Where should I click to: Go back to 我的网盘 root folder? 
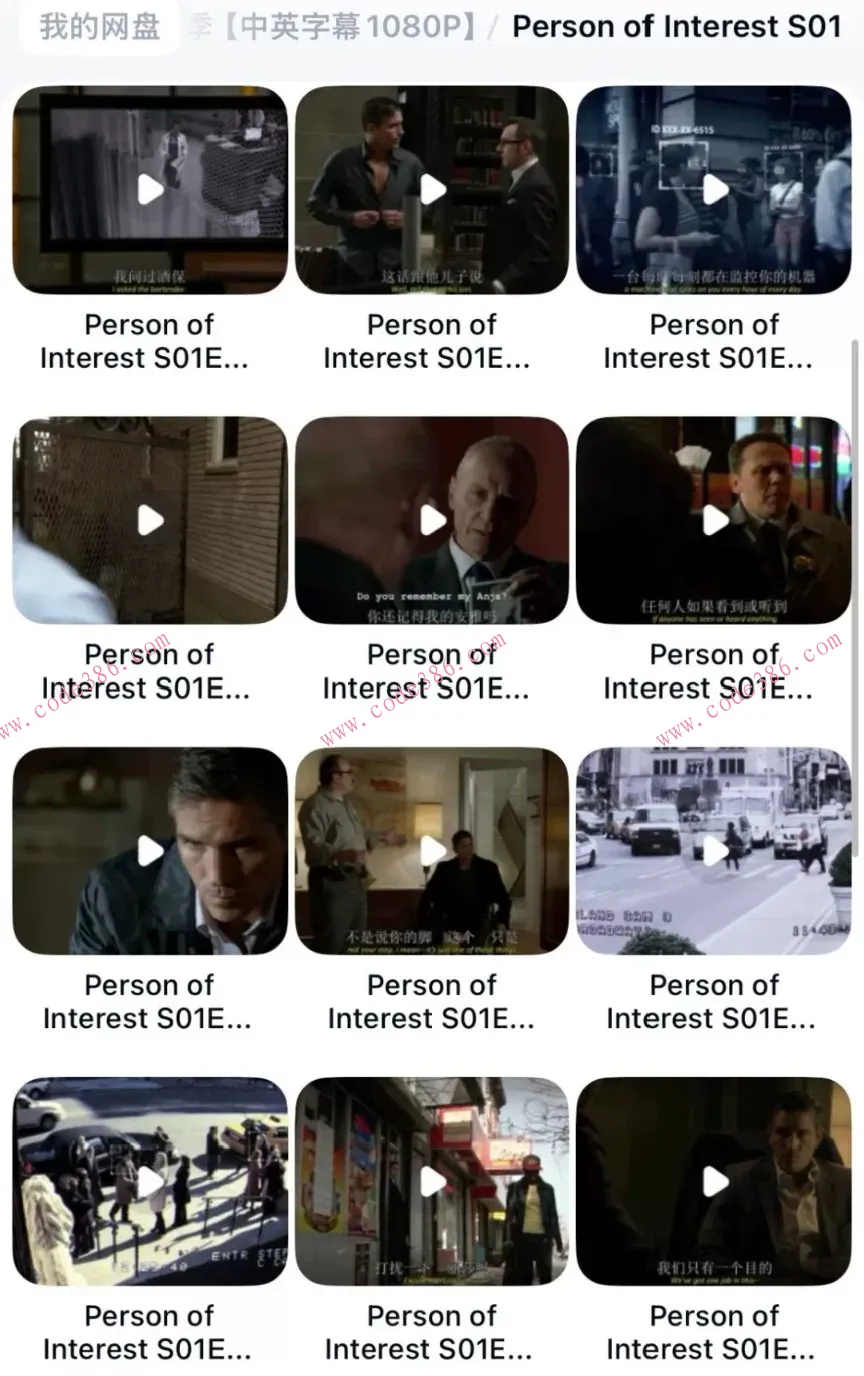(x=99, y=27)
